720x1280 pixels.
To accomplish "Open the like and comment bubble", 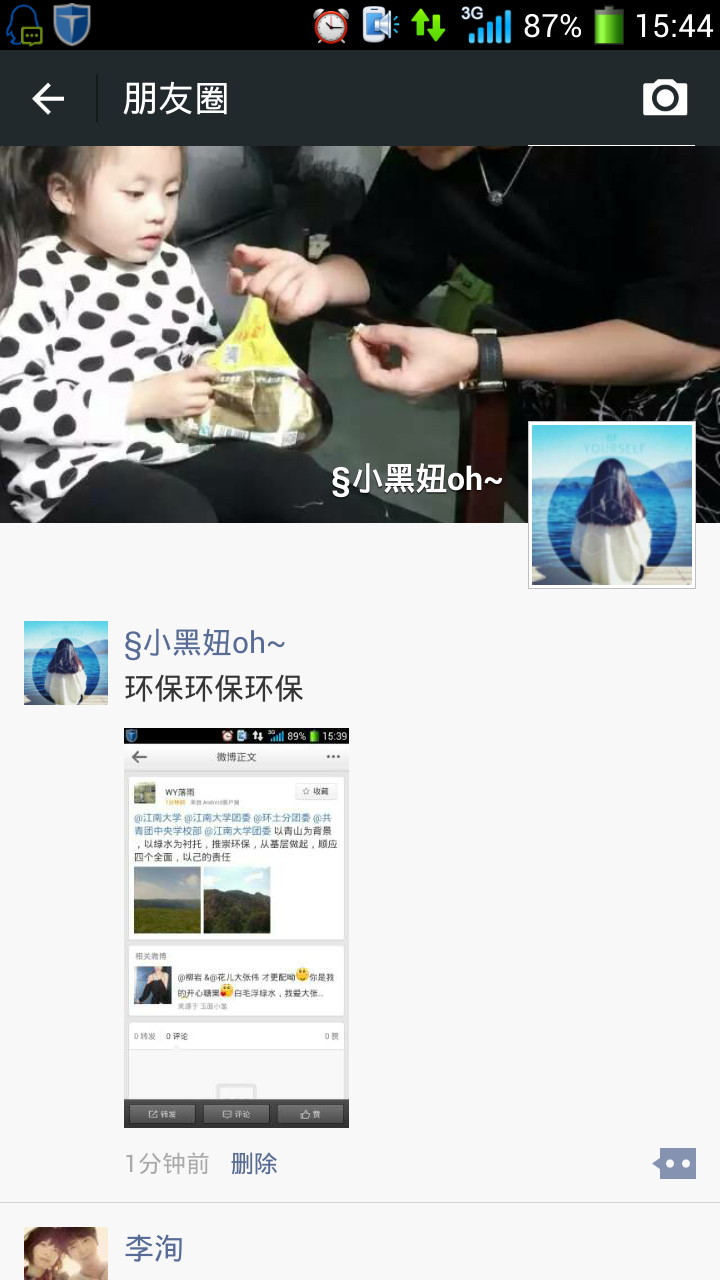I will coord(676,1163).
